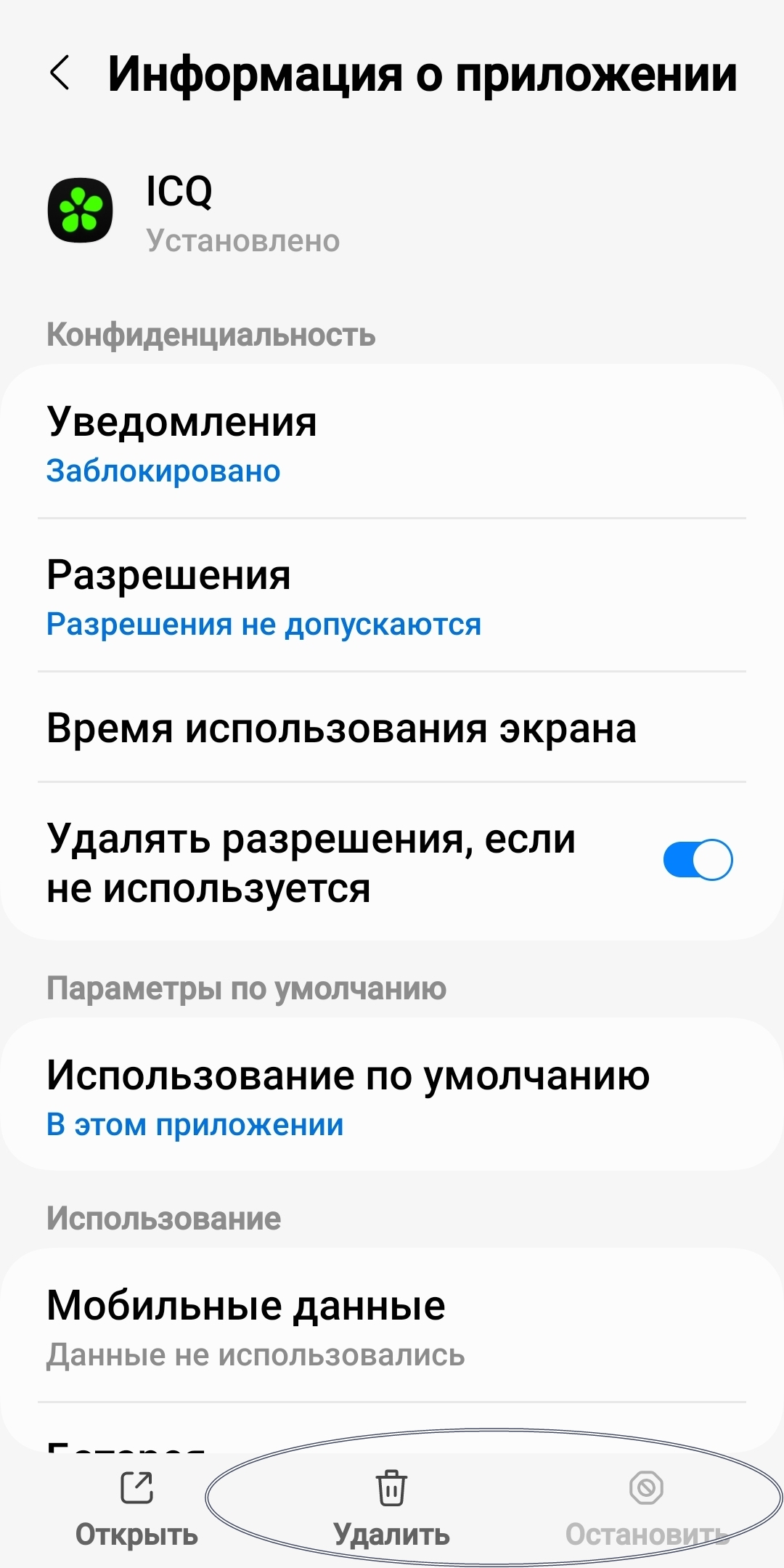The height and width of the screenshot is (1568, 784).
Task: Turn off the Удалять разрешения, если не используется switch
Action: 698,860
